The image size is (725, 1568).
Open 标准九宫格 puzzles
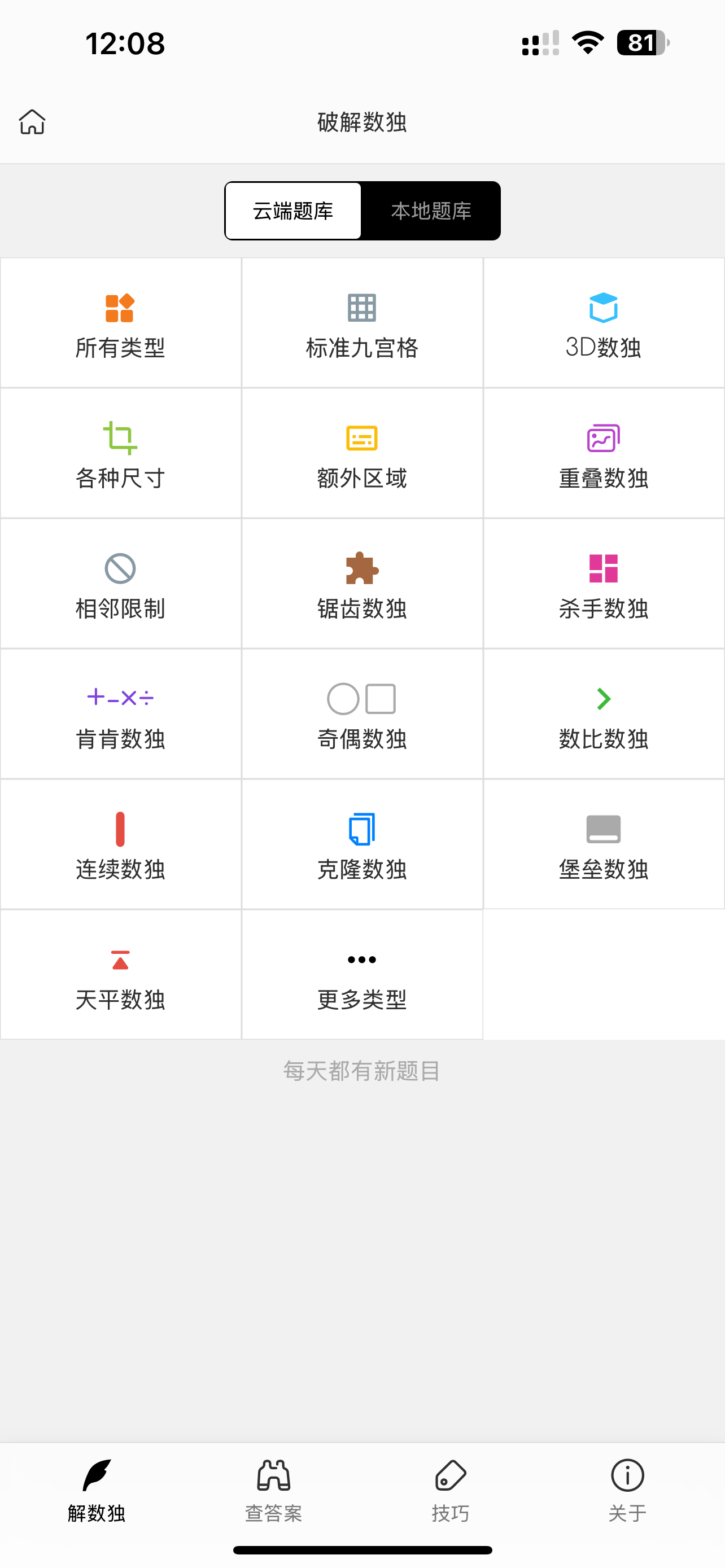[x=362, y=323]
